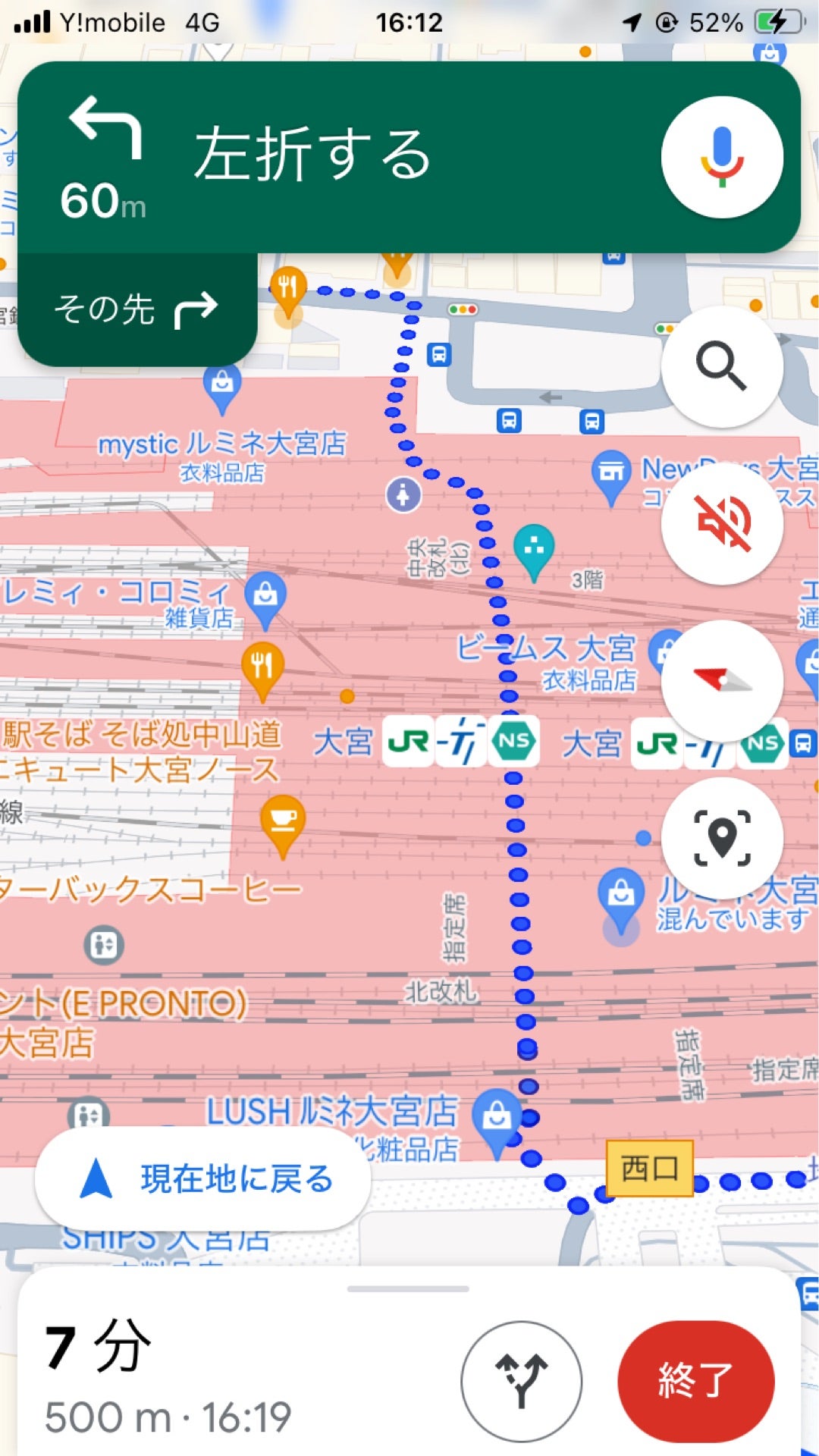Select the JR line icon beside 大宮 station
This screenshot has height=1456, width=819.
tap(407, 742)
